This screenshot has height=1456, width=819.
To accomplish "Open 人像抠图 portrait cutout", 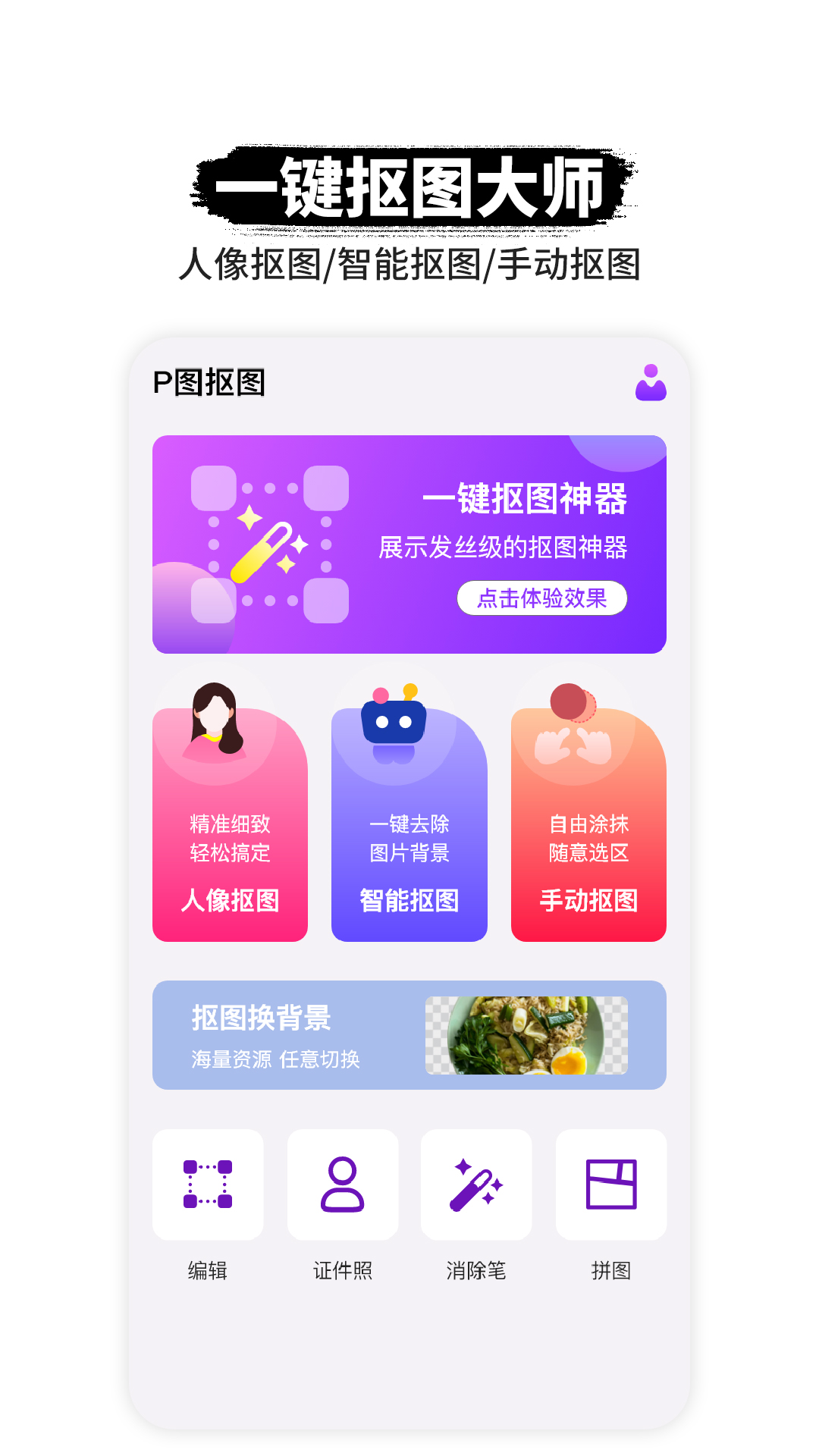I will click(230, 901).
